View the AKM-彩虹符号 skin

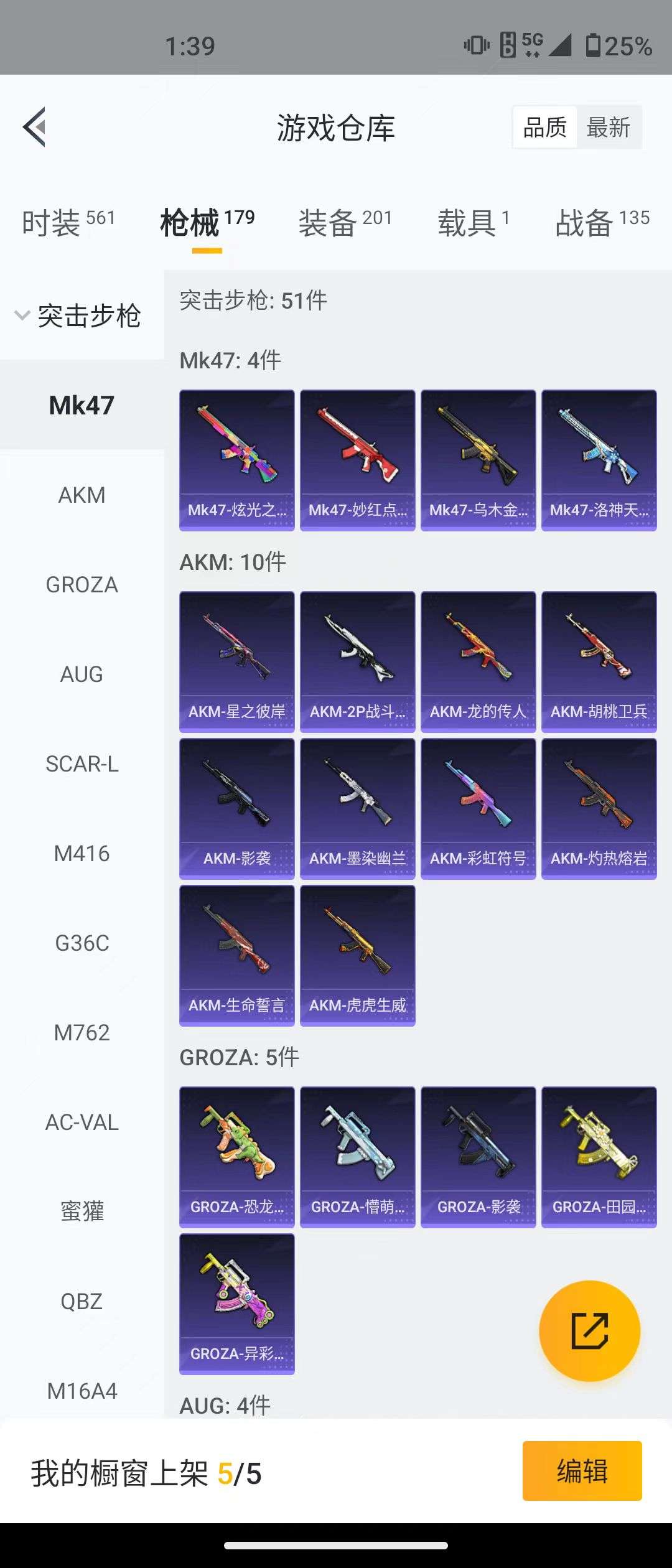(x=478, y=809)
